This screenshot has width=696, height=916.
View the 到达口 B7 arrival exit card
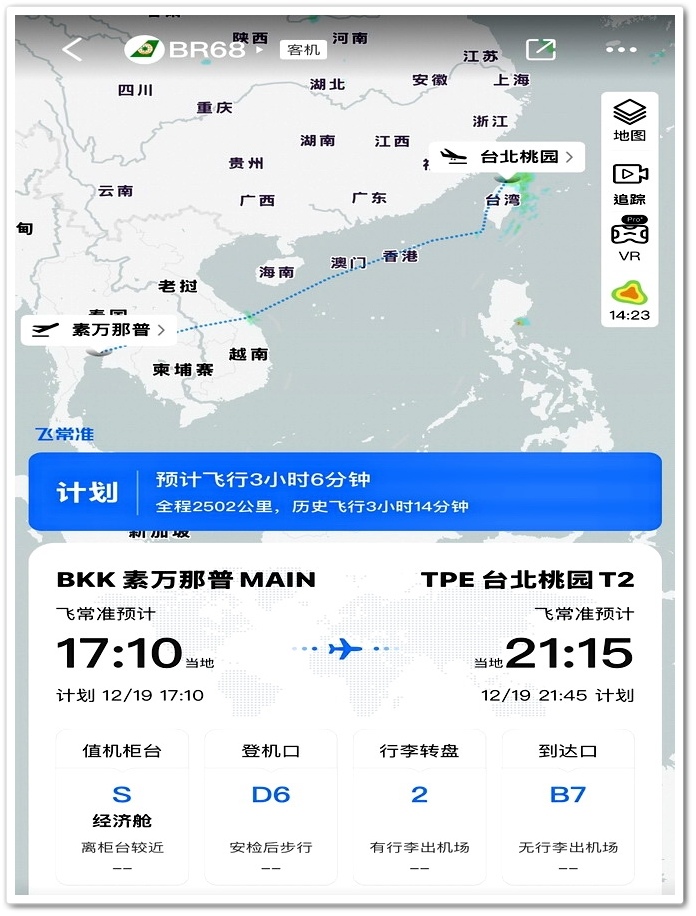coord(567,806)
